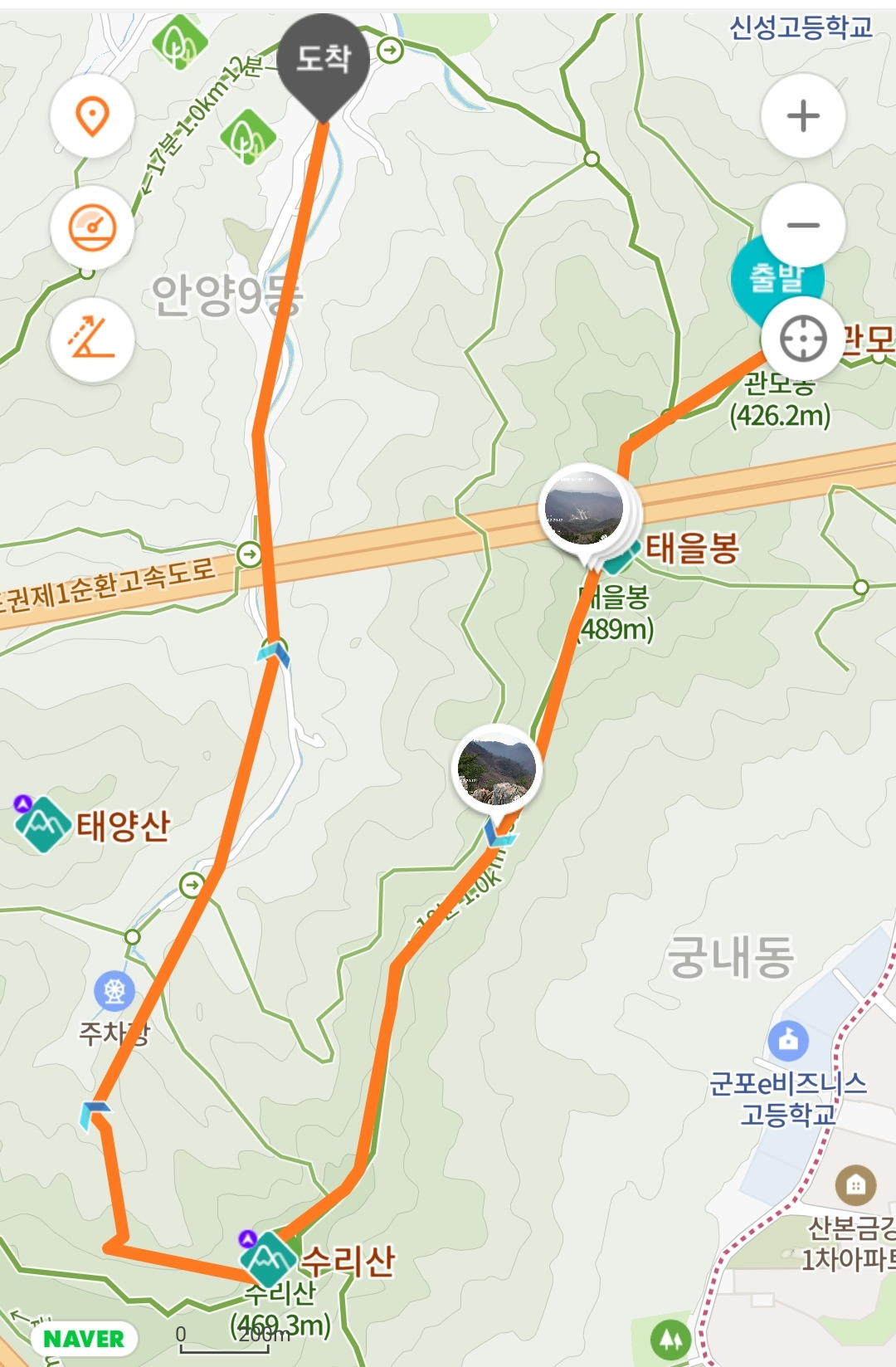Open the speedometer speed view
The height and width of the screenshot is (1367, 896).
92,227
